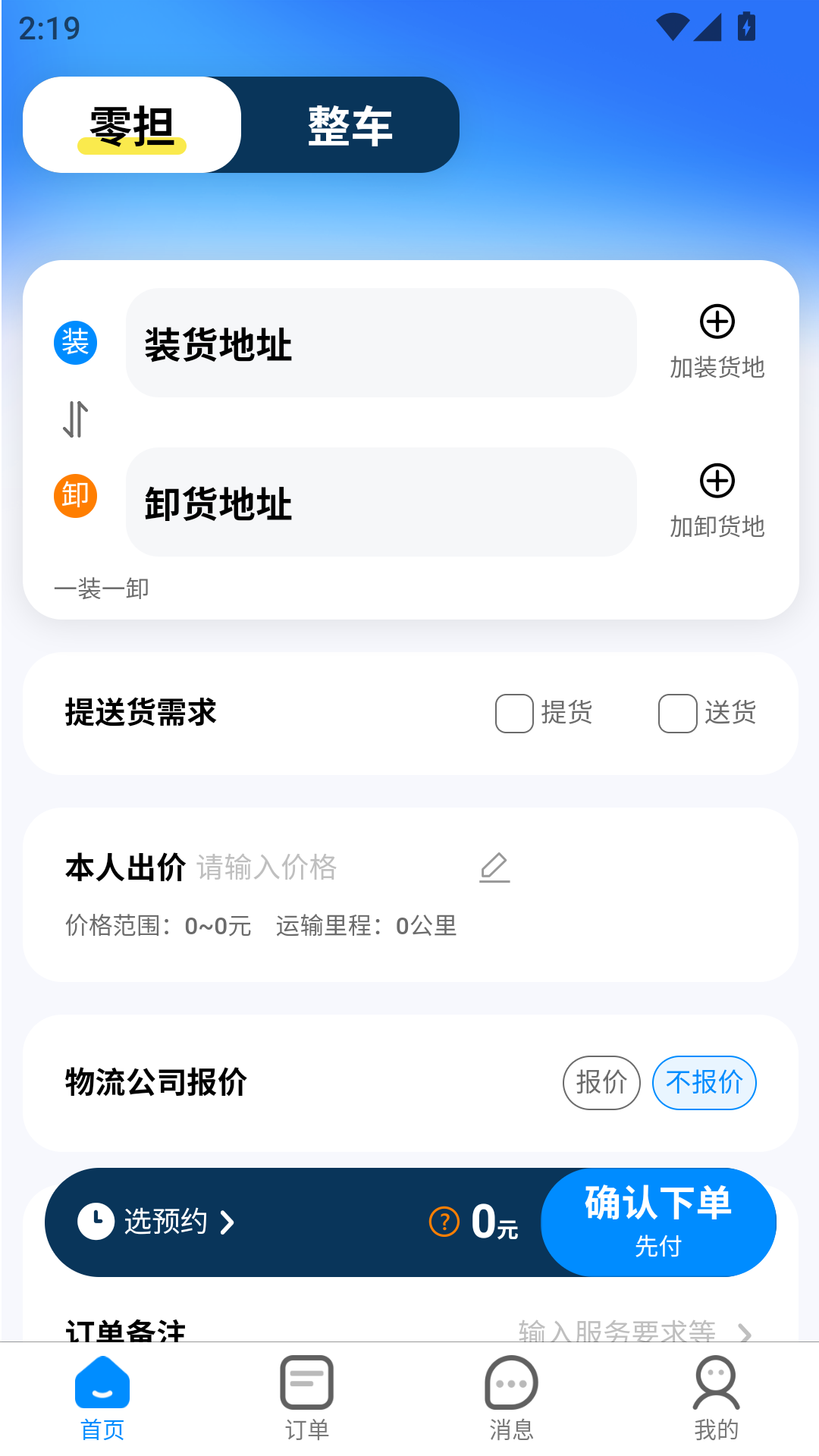Image resolution: width=819 pixels, height=1456 pixels.
Task: Tap the clock icon next to 选预约
Action: tap(97, 1222)
